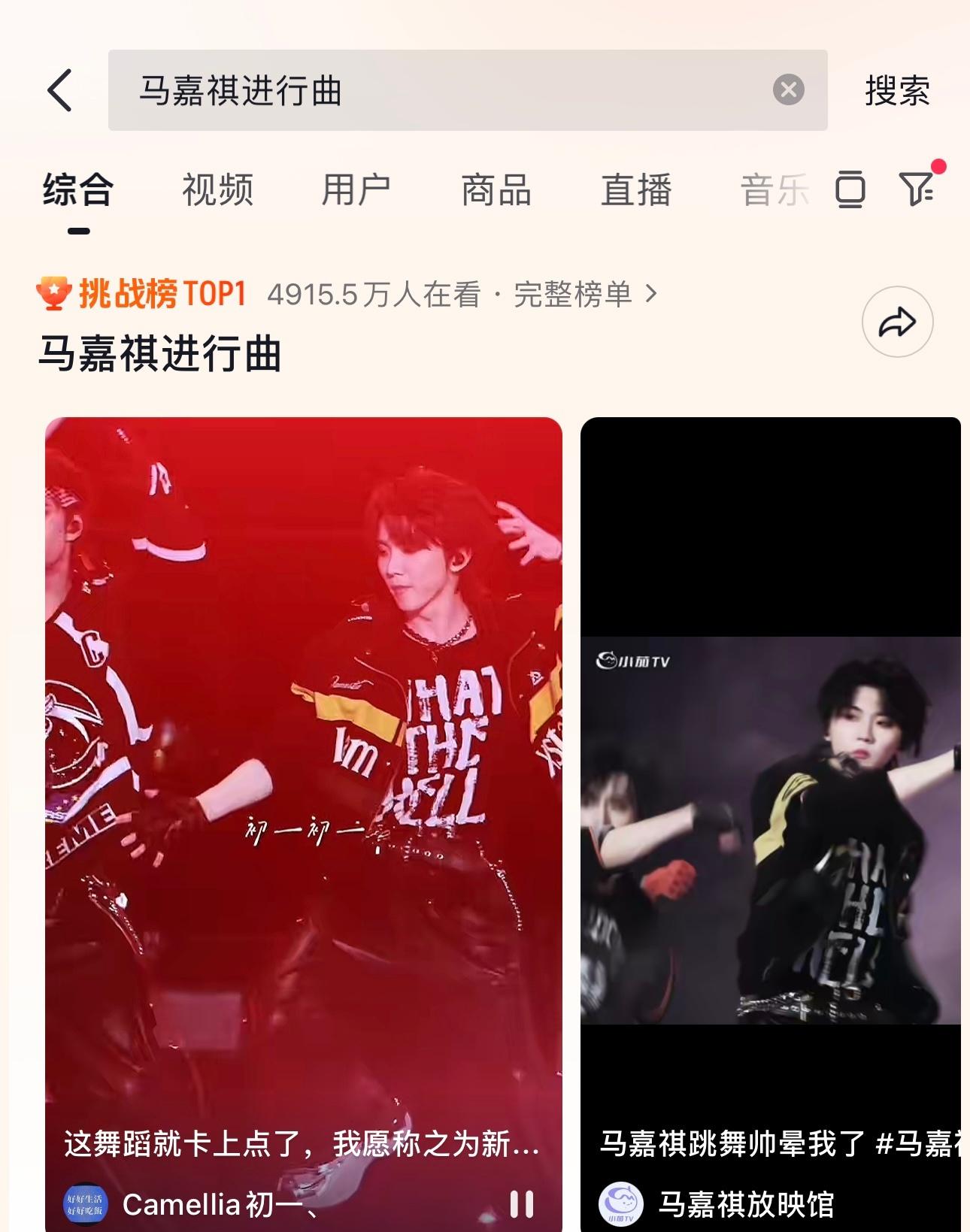Open the 用户 tab
The height and width of the screenshot is (1232, 970).
(x=356, y=189)
